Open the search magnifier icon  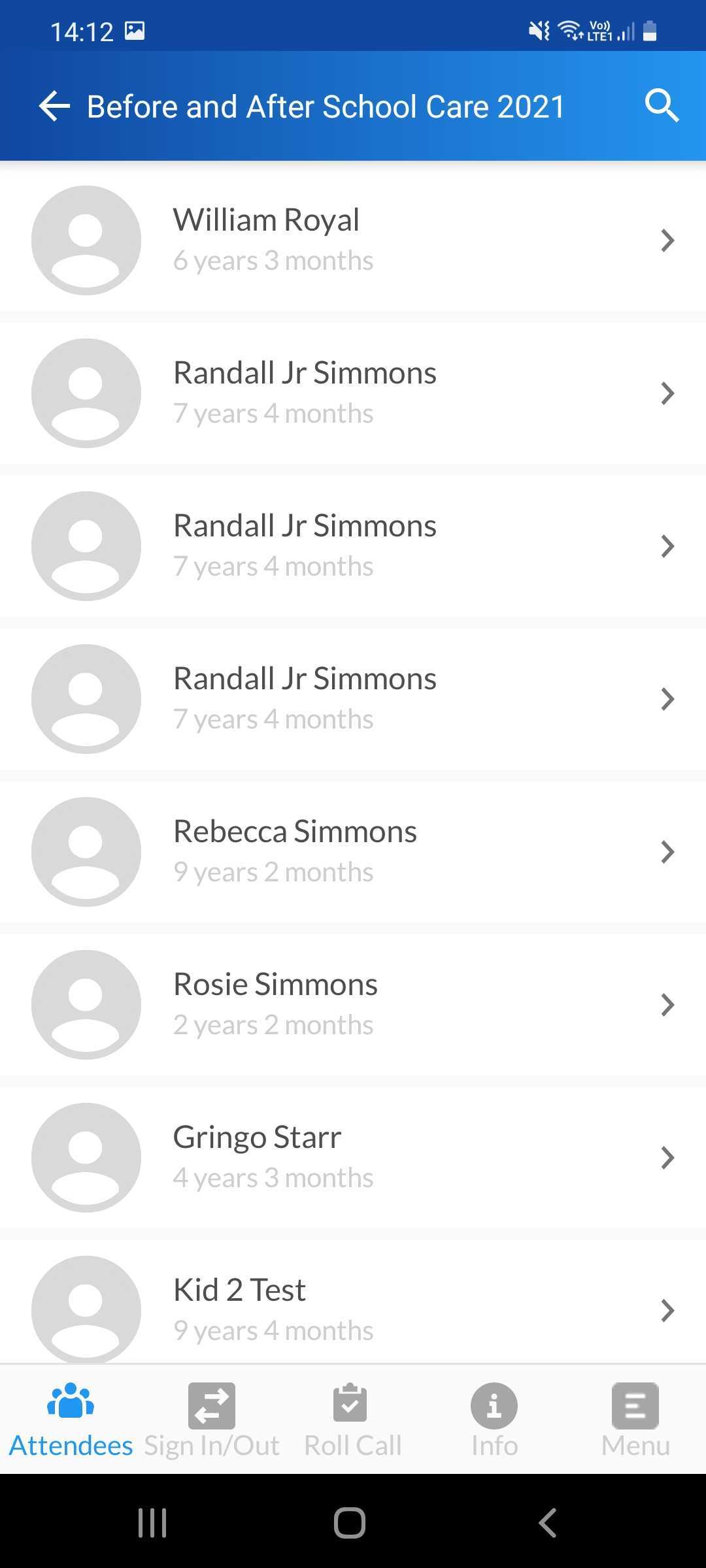pos(662,106)
